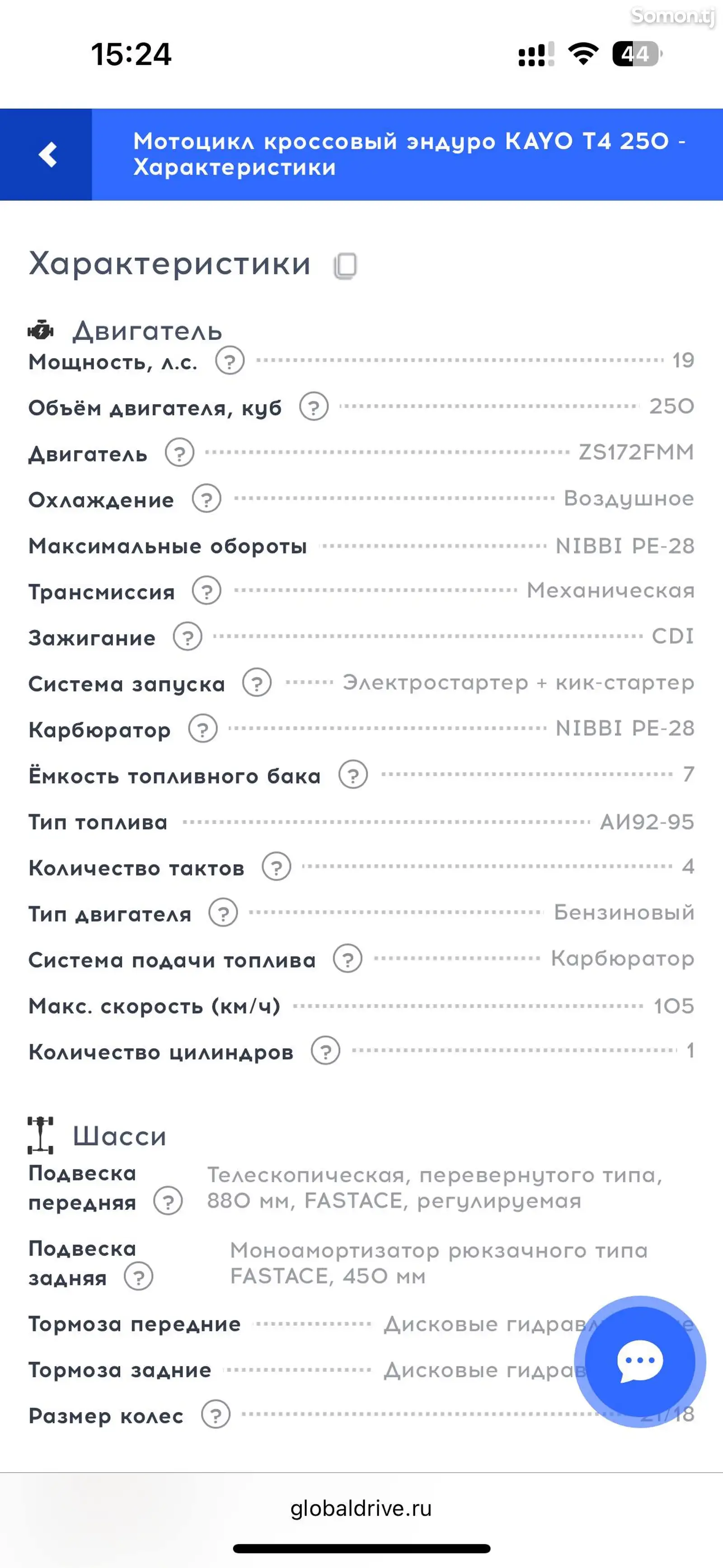
Task: Tap the globaldrive.ru address bar
Action: coord(361,1508)
